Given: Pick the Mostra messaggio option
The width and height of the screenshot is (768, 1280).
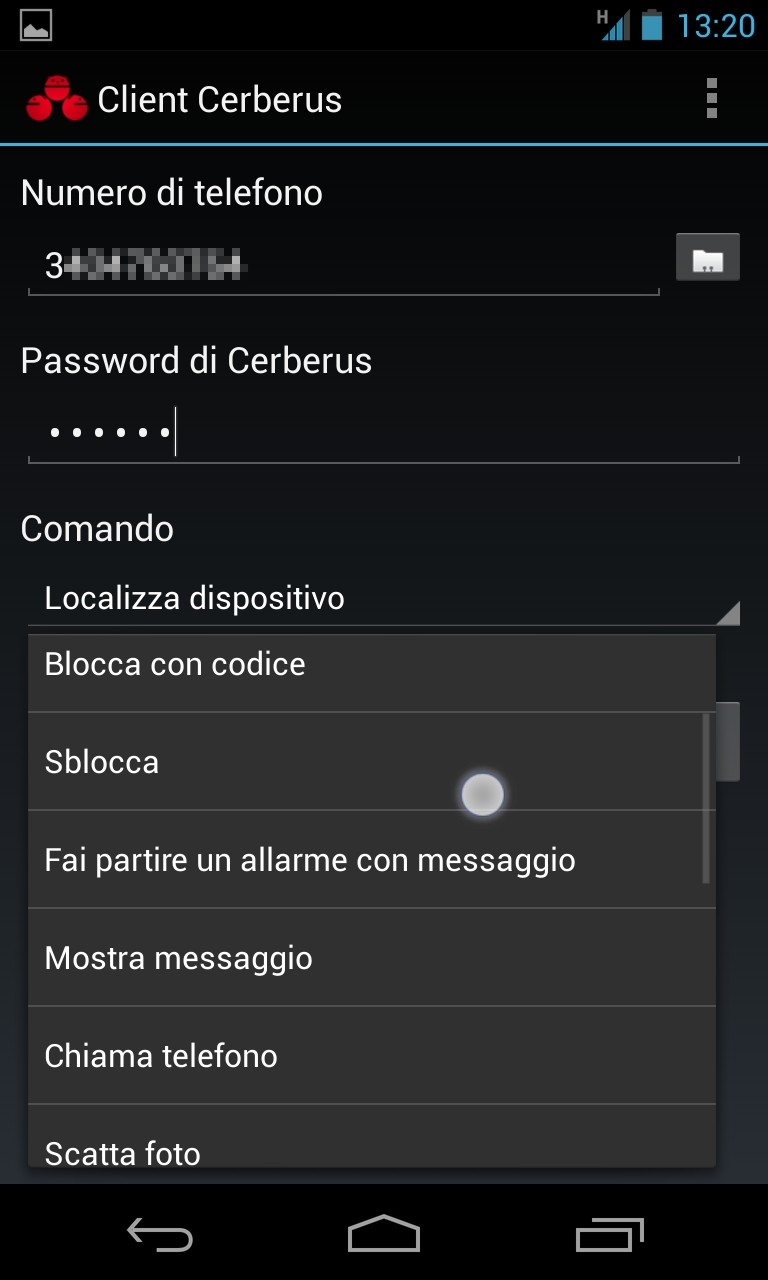Looking at the screenshot, I should point(371,958).
